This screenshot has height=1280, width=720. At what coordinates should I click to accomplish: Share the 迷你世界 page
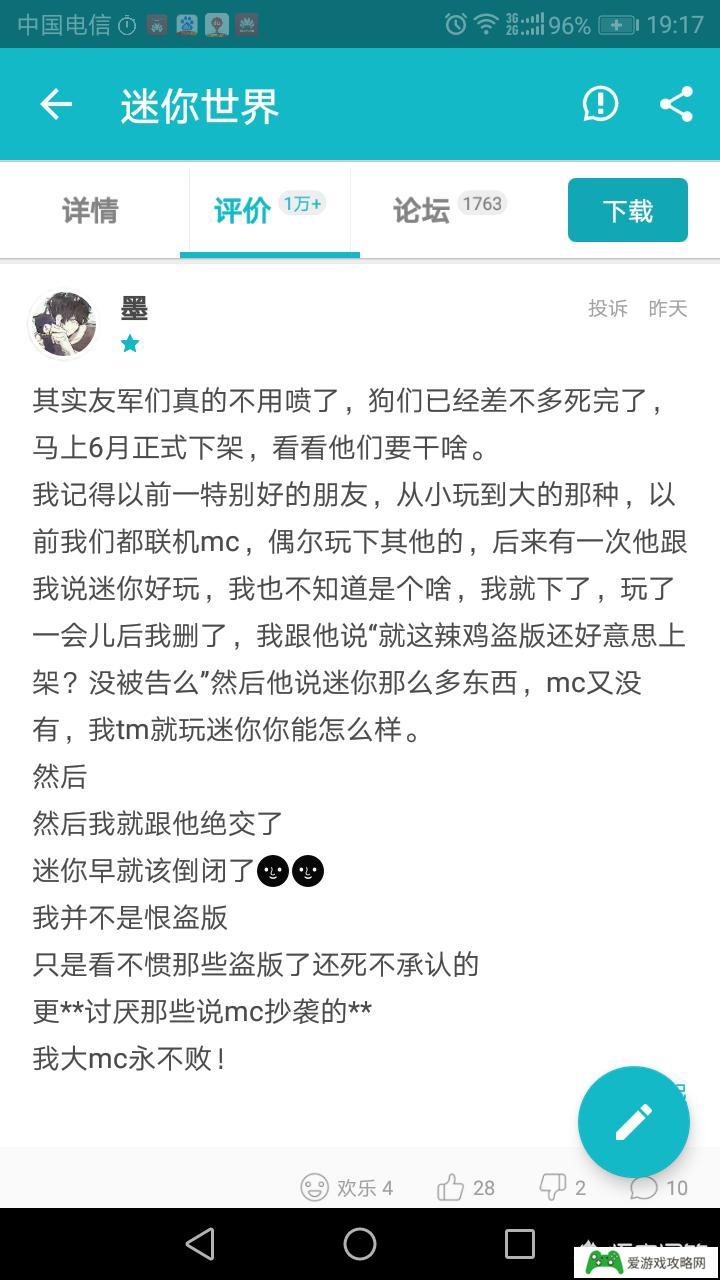coord(676,104)
